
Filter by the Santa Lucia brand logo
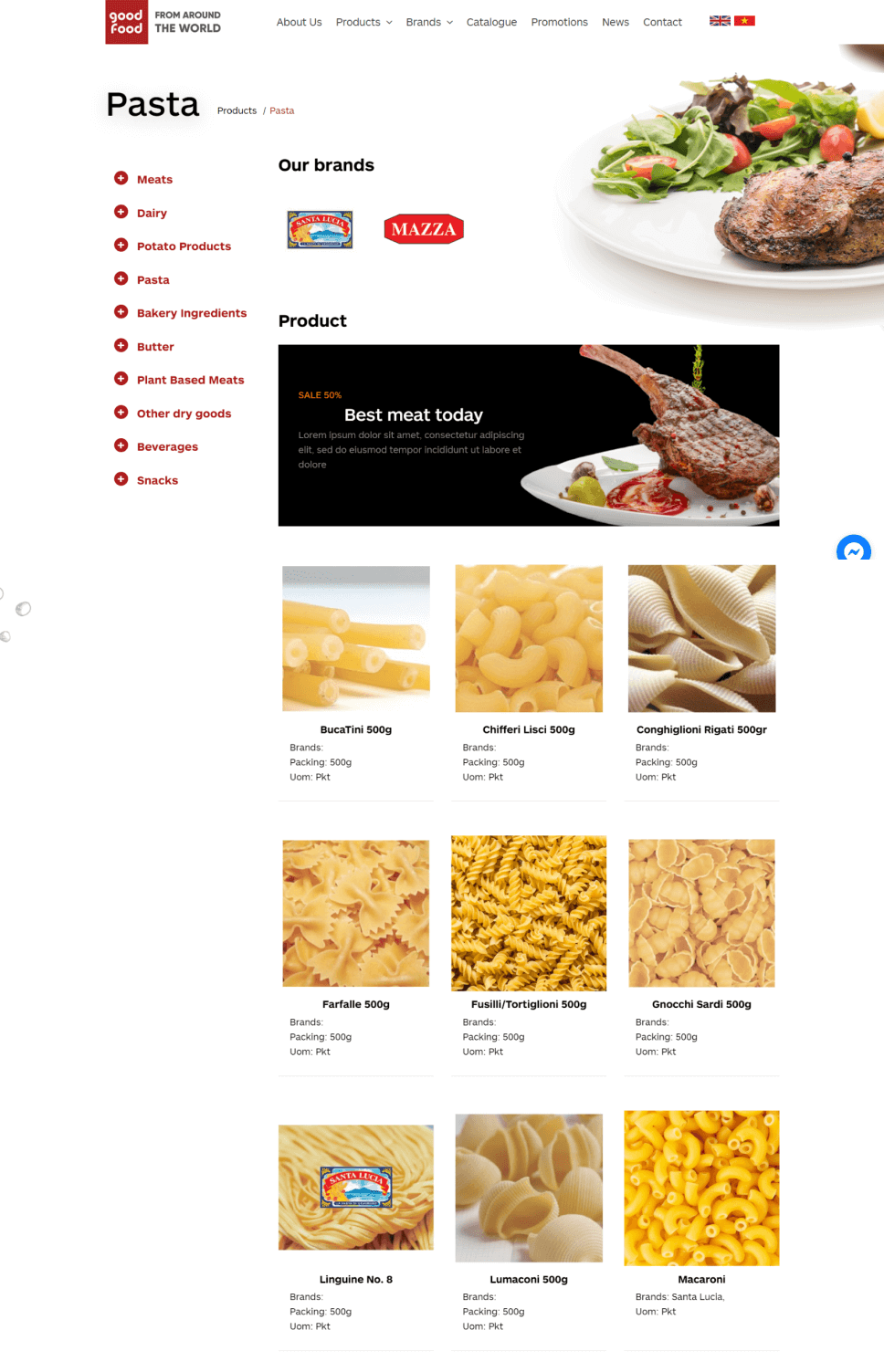[320, 229]
